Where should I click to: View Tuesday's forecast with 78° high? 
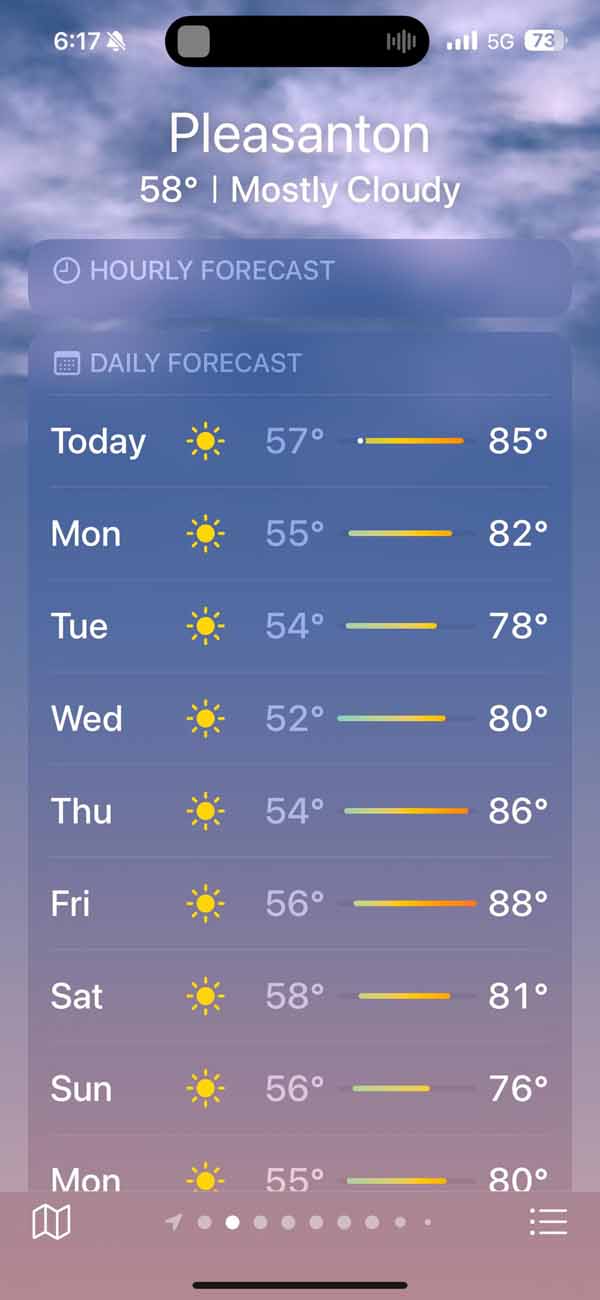click(300, 626)
